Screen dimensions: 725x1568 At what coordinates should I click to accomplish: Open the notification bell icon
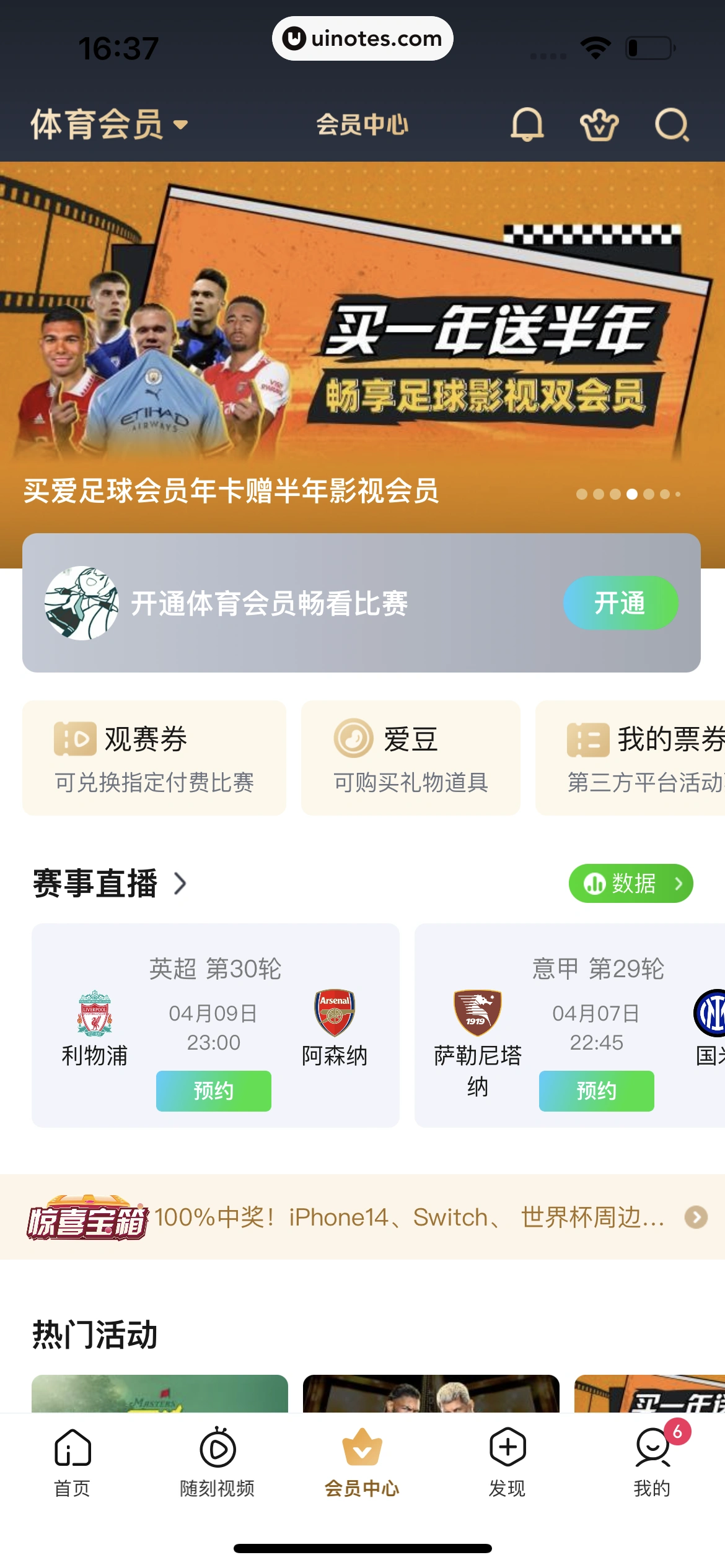coord(527,124)
